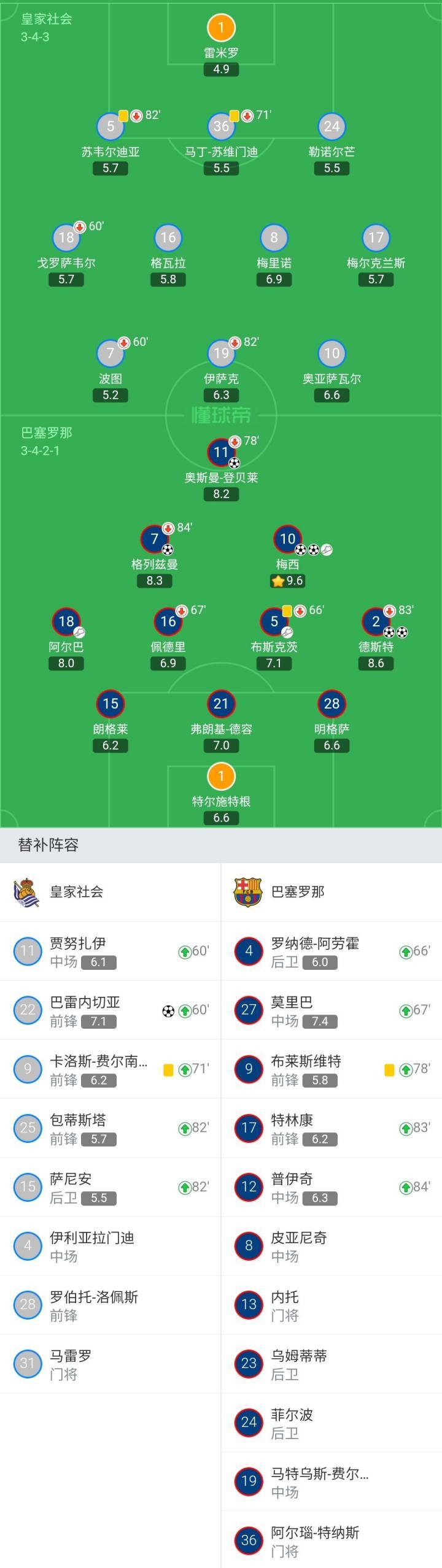
Task: Open 格列兹曼's player card
Action: (x=155, y=539)
